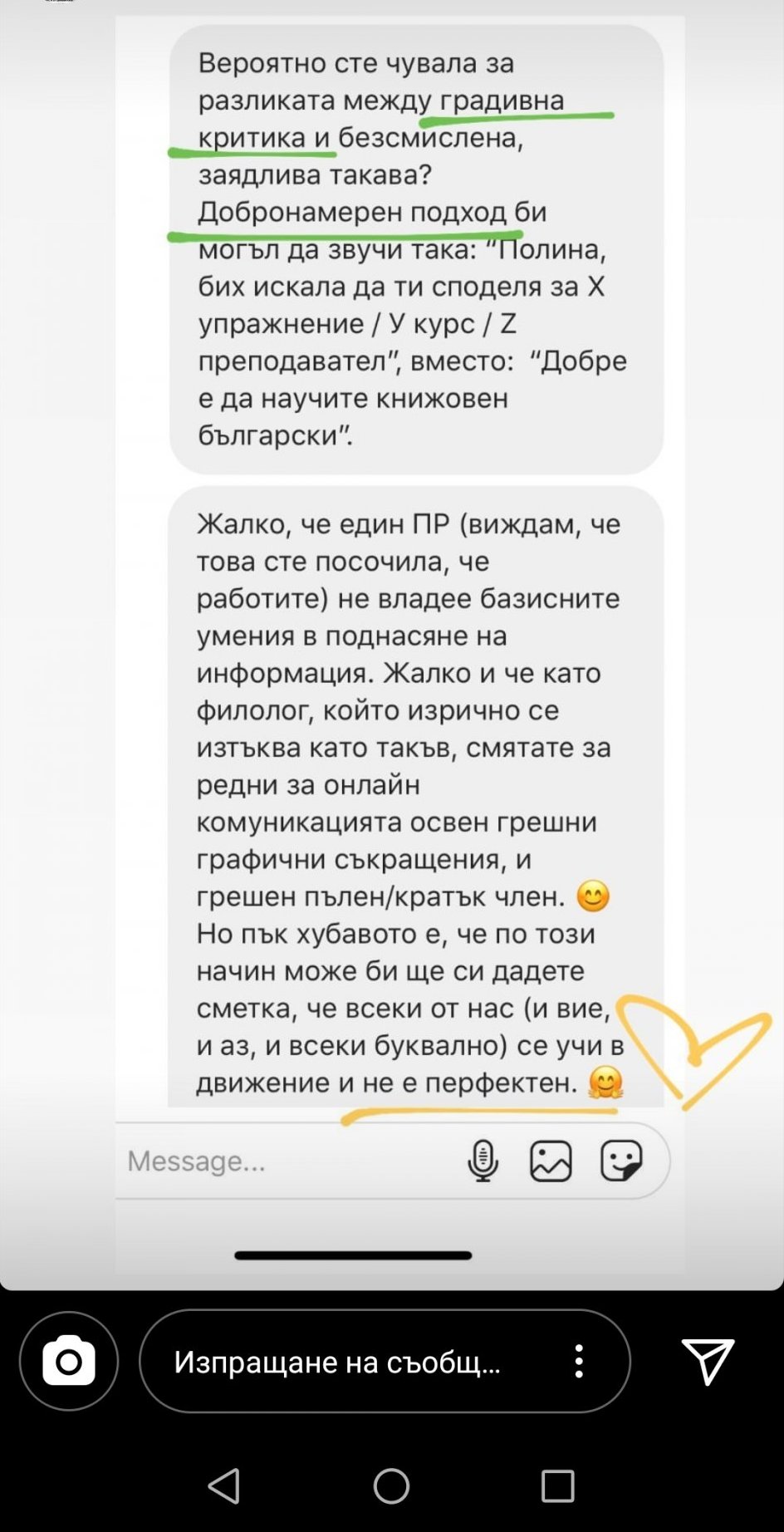The image size is (784, 1532).
Task: Go to the home screen
Action: (391, 1485)
